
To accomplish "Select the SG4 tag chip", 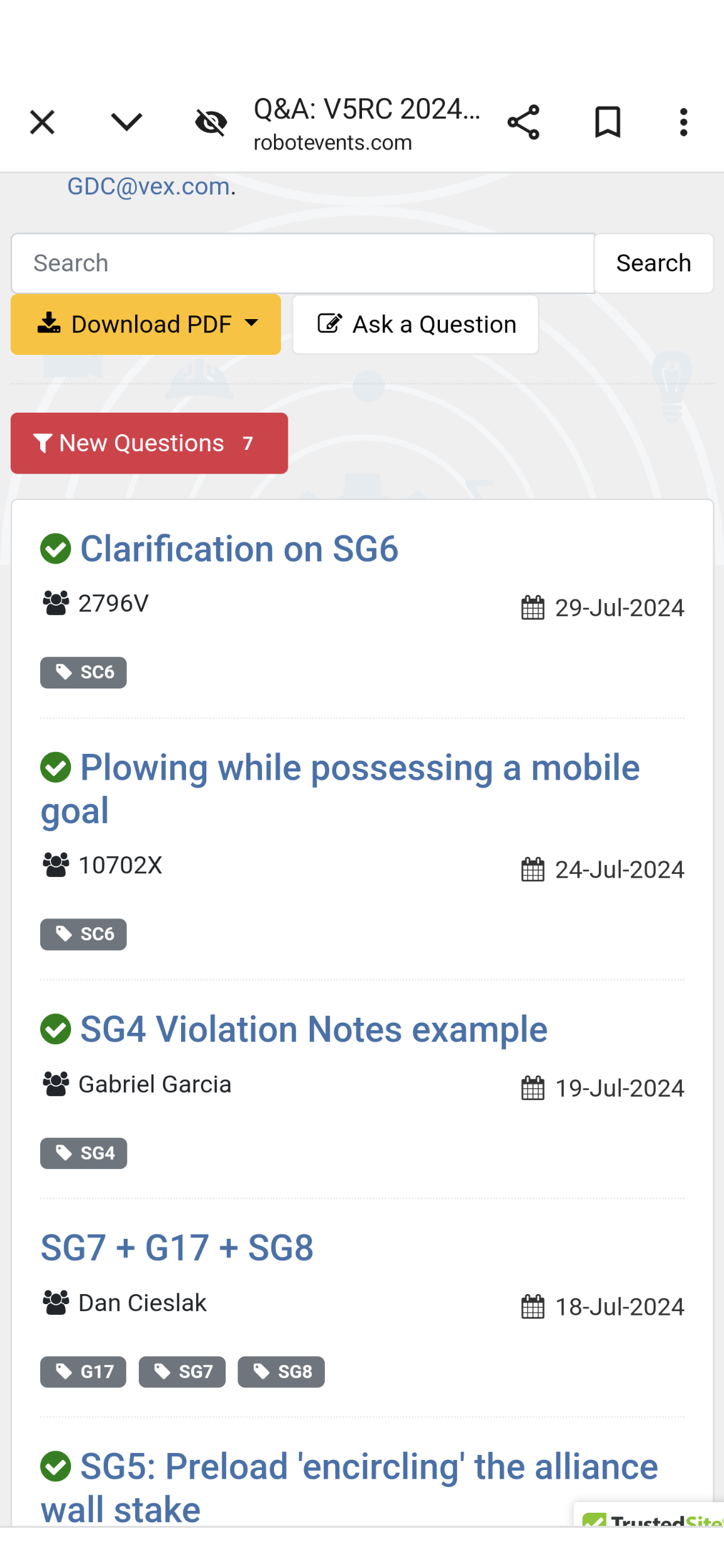I will (84, 1153).
